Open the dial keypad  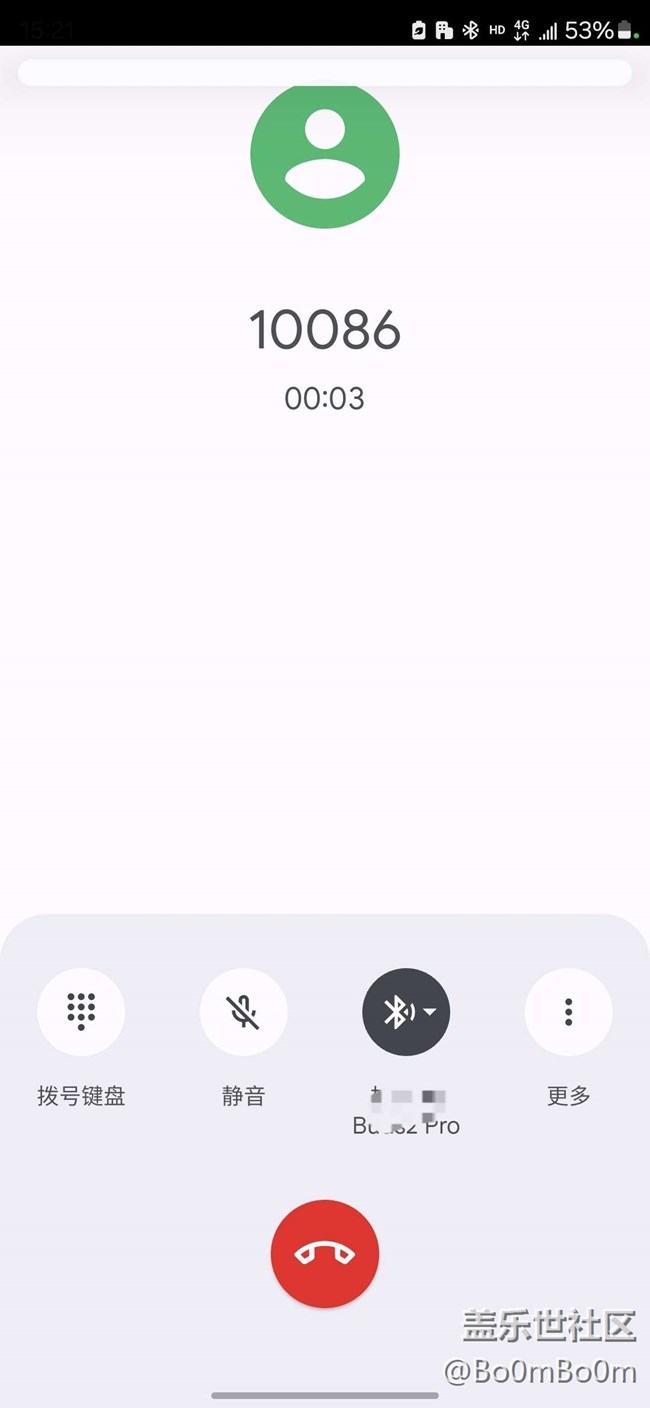[81, 1012]
